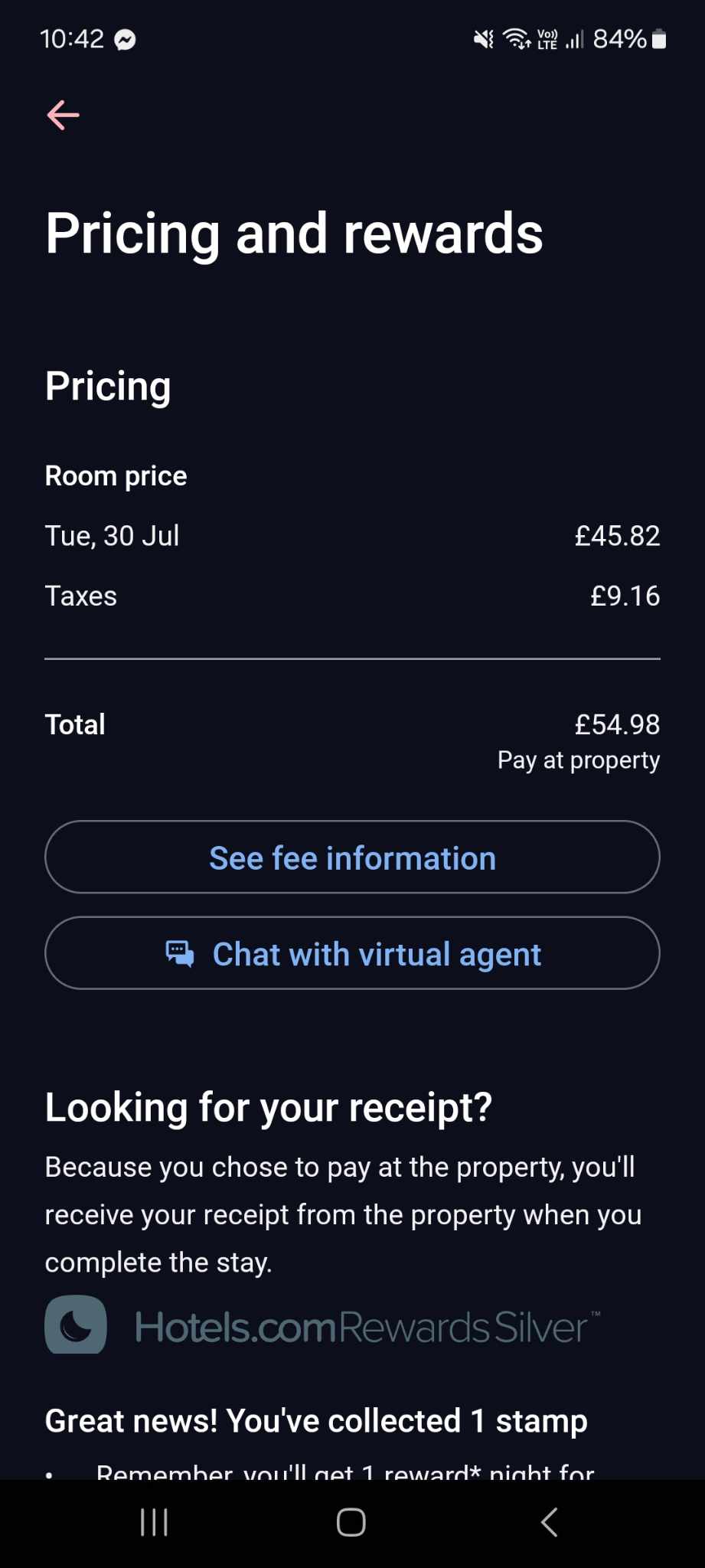This screenshot has height=1568, width=705.
Task: Start Chat with virtual agent
Action: point(352,953)
